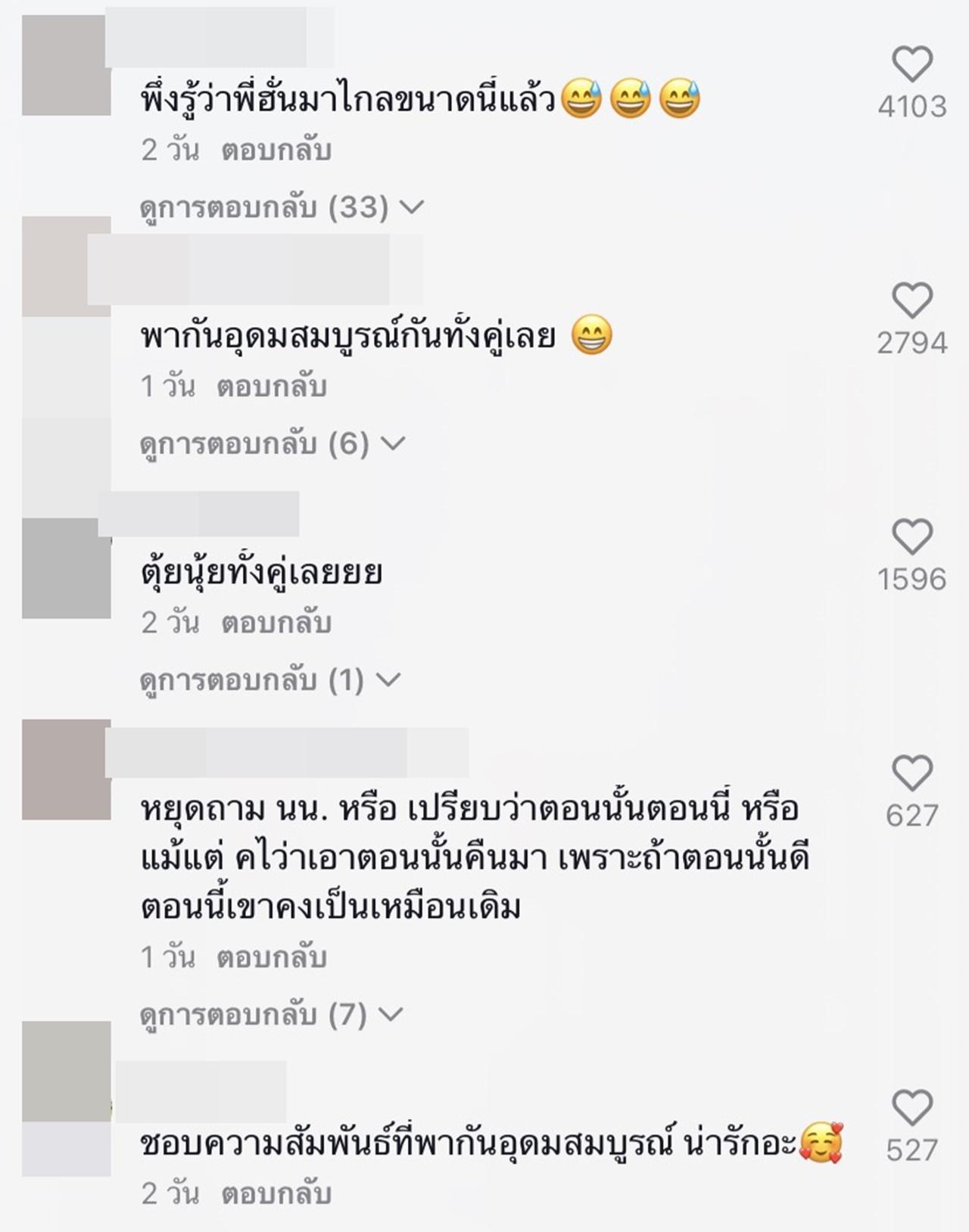Expand the 7 replies thread

[271, 1014]
